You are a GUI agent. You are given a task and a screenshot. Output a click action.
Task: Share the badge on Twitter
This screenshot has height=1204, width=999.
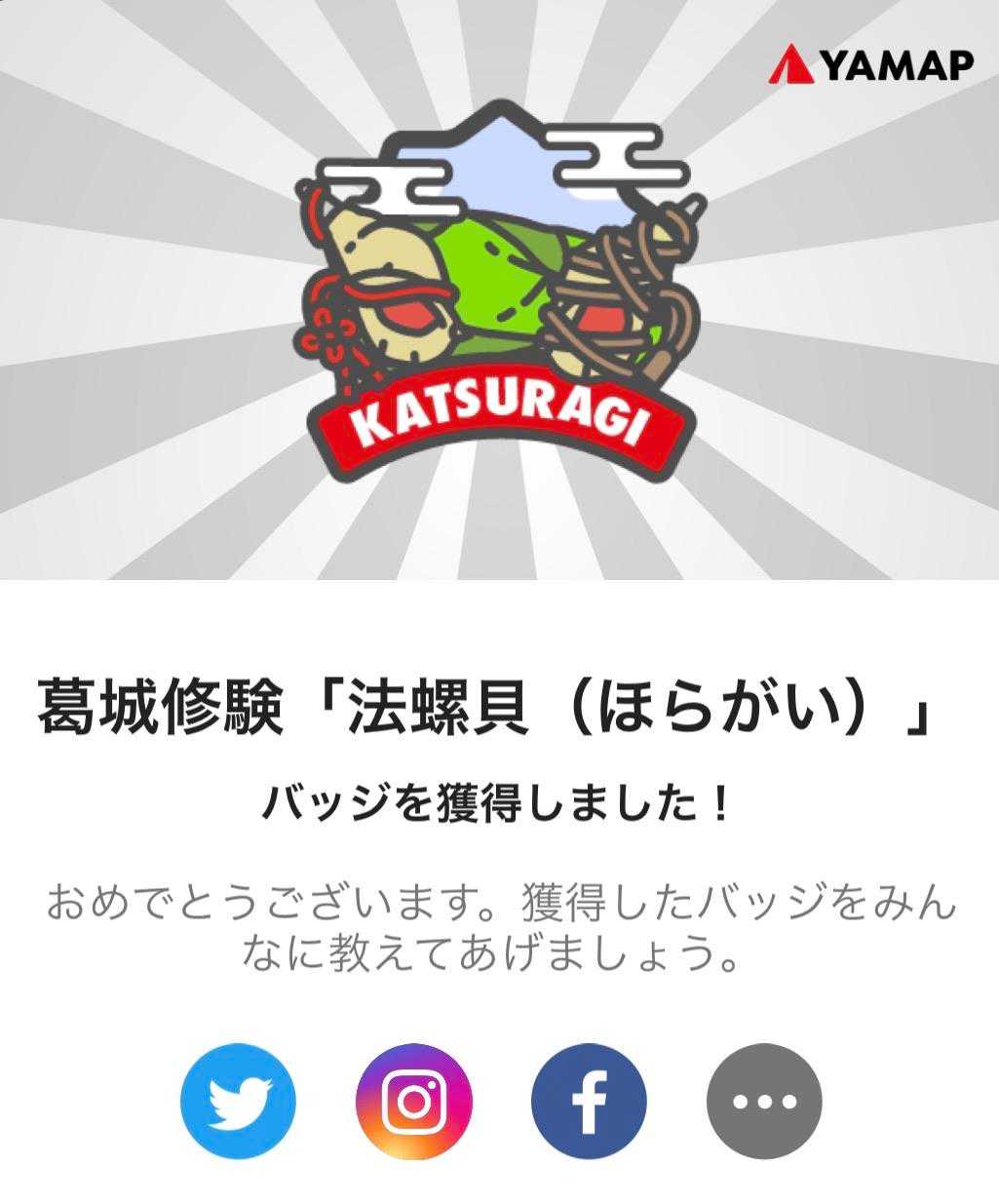[238, 1101]
